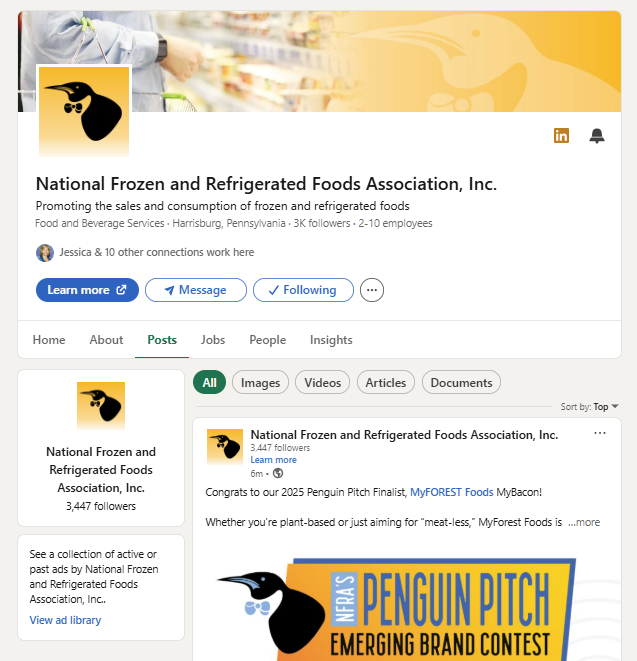Open the Sort by Top dropdown
The width and height of the screenshot is (637, 661).
tap(598, 407)
